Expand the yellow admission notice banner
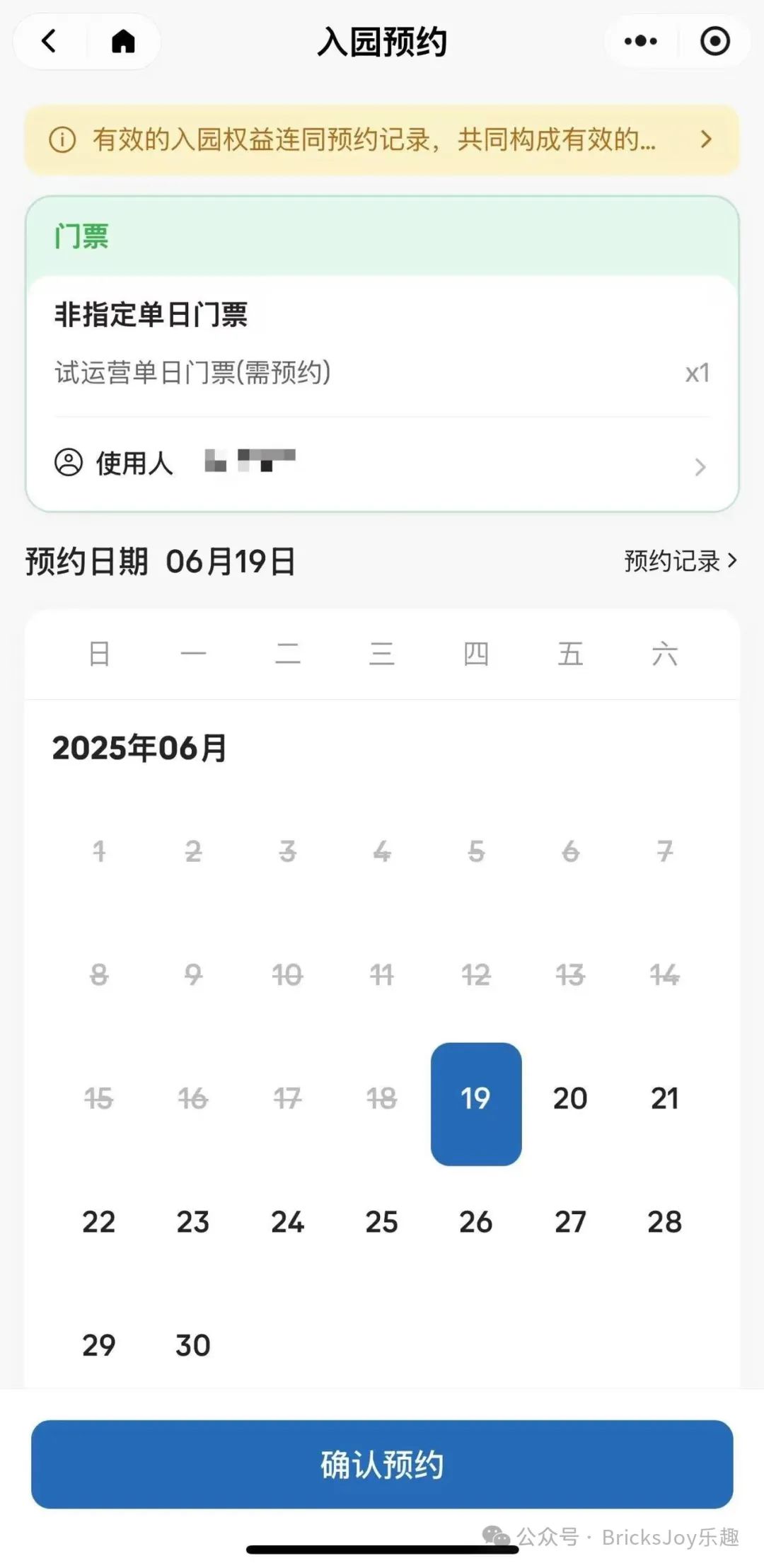This screenshot has width=764, height=1568. click(382, 139)
